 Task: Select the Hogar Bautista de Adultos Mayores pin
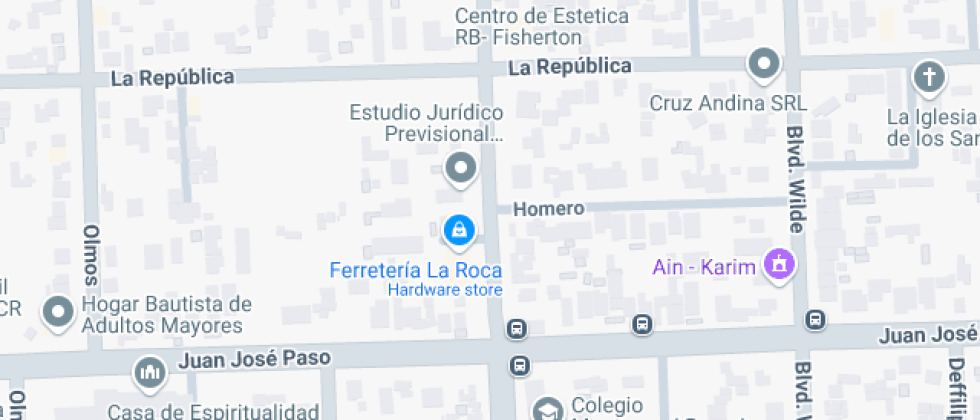tap(58, 312)
